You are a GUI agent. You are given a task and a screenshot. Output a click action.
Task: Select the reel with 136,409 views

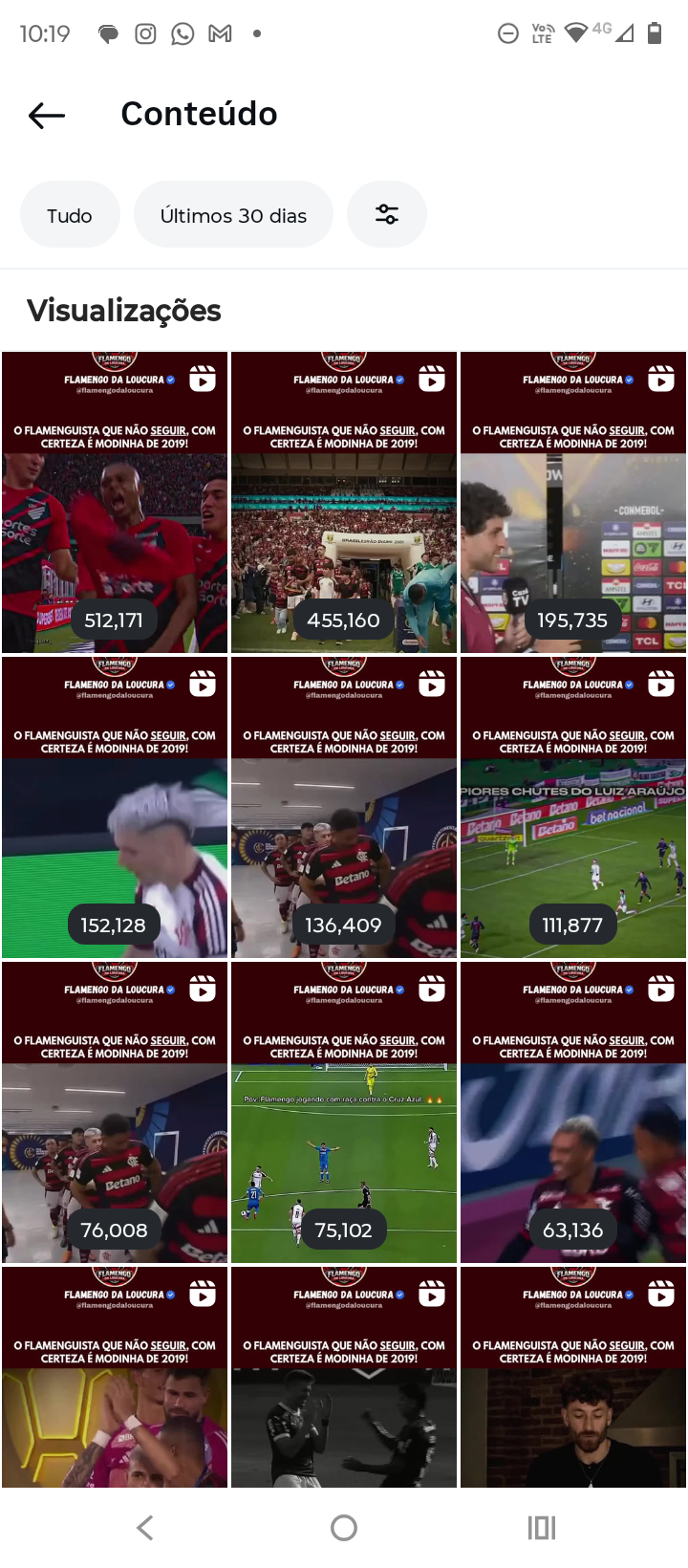click(x=344, y=808)
